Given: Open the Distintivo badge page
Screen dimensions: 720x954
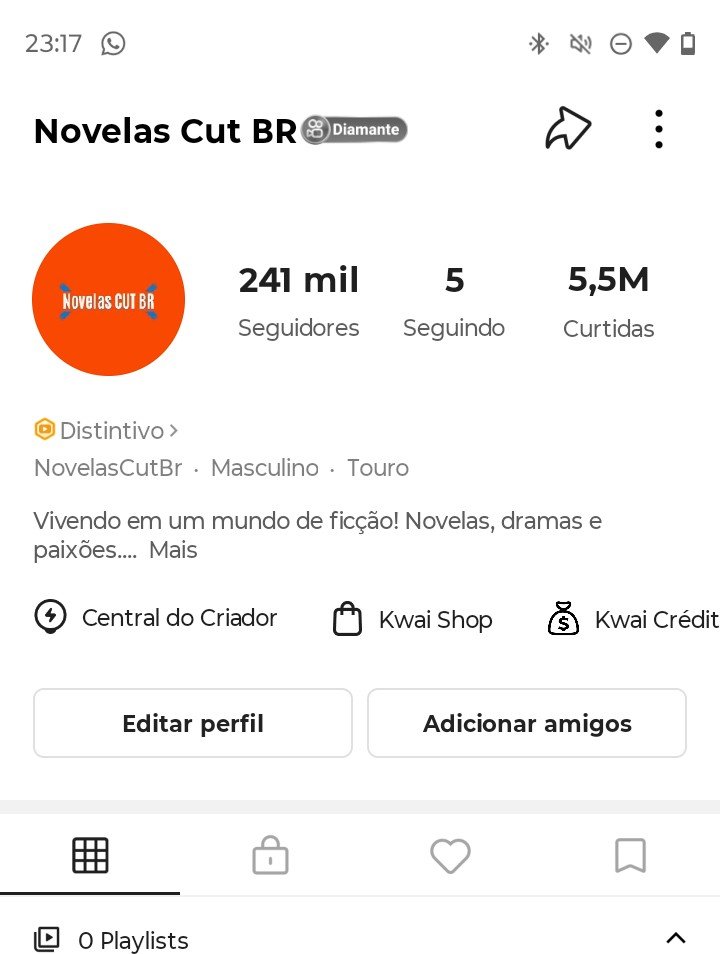Looking at the screenshot, I should (x=107, y=431).
